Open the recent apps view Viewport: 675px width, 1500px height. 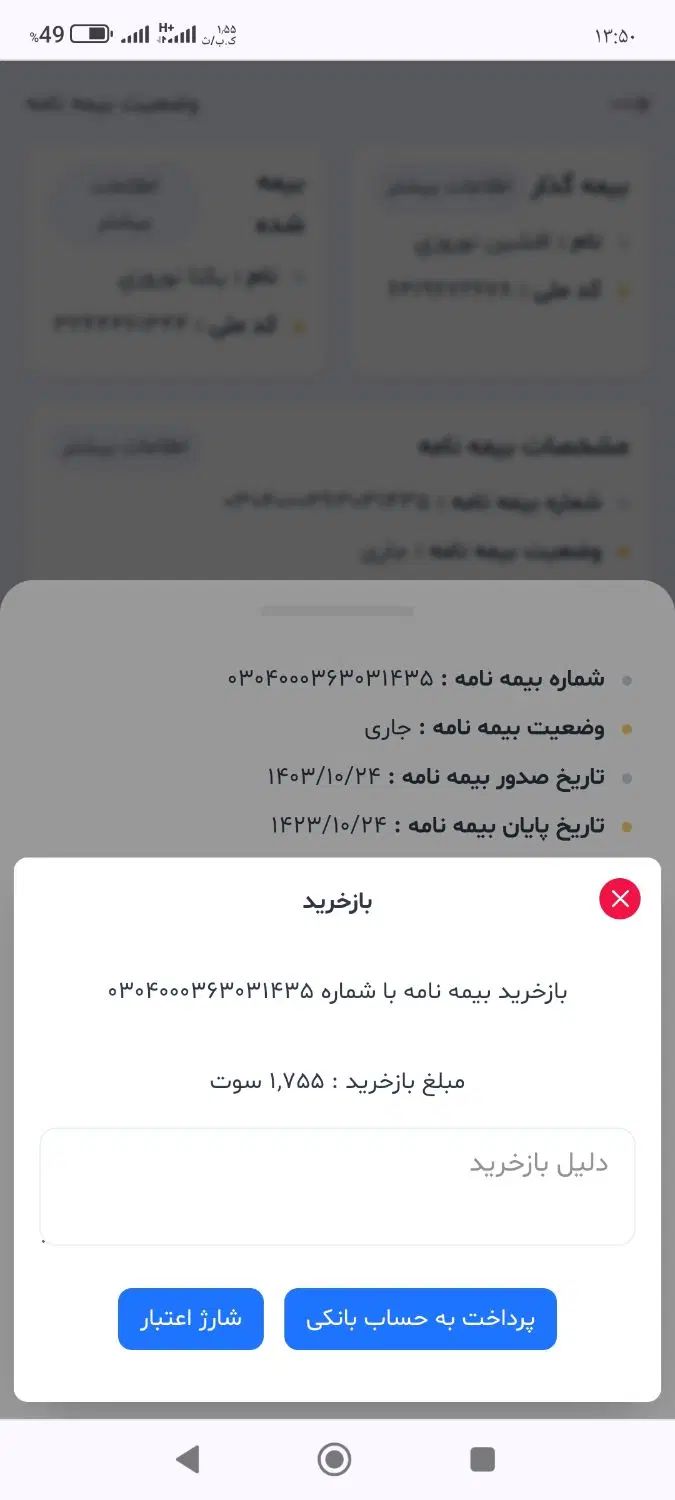coord(482,1459)
